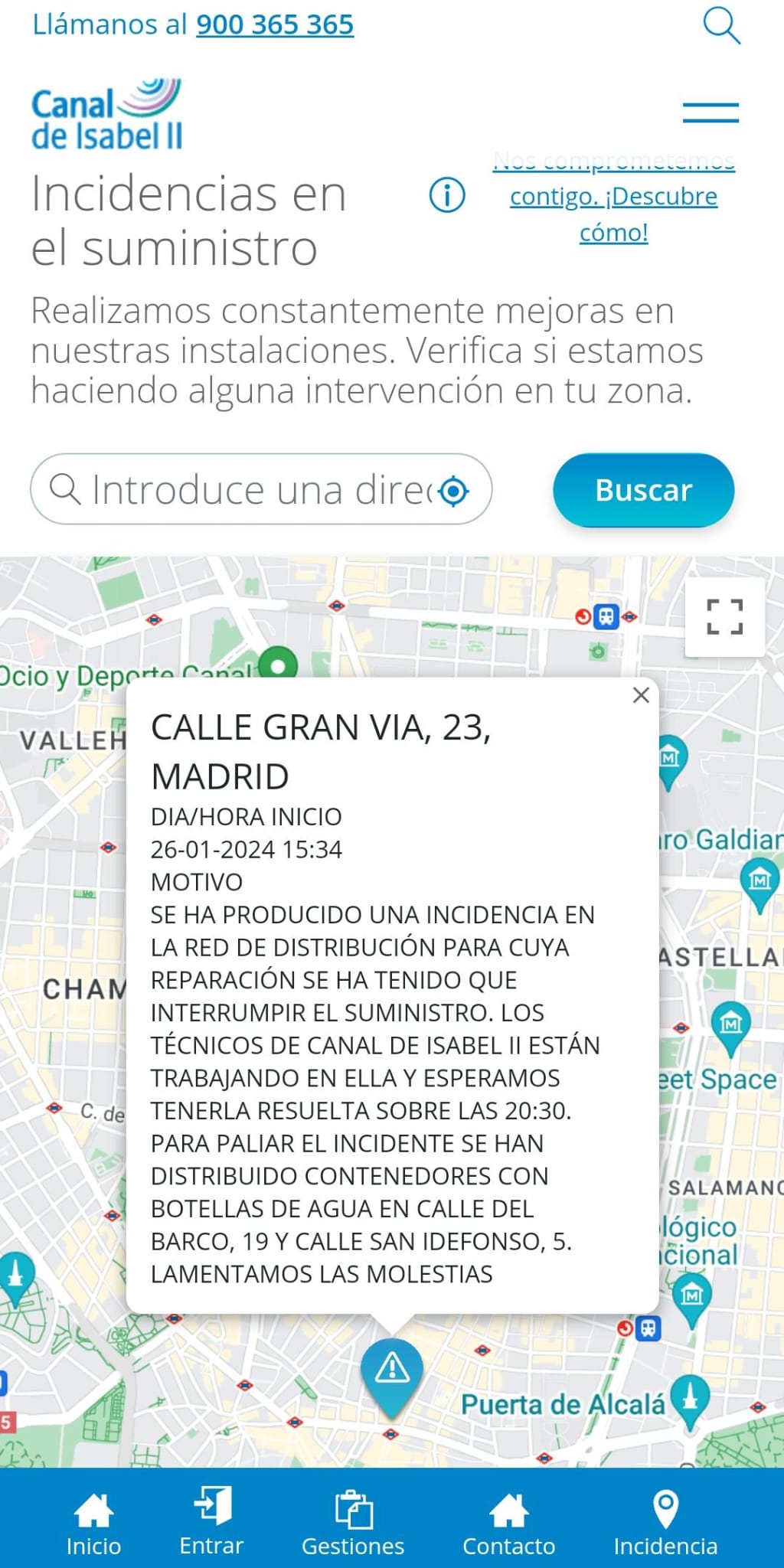The height and width of the screenshot is (1568, 784).
Task: Expand map to fullscreen
Action: [724, 617]
